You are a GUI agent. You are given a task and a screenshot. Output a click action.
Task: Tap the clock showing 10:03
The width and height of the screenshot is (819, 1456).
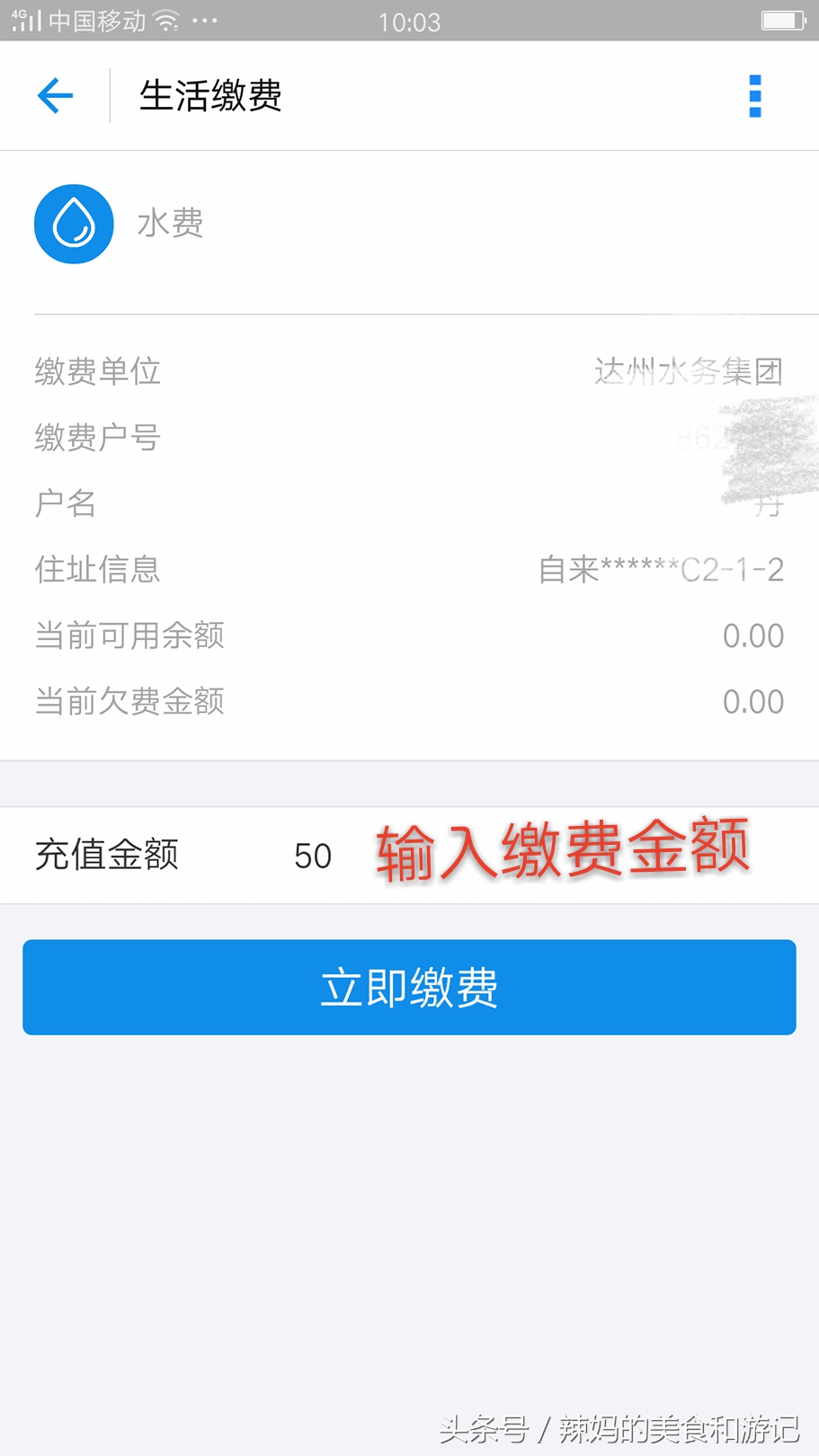coord(411,22)
